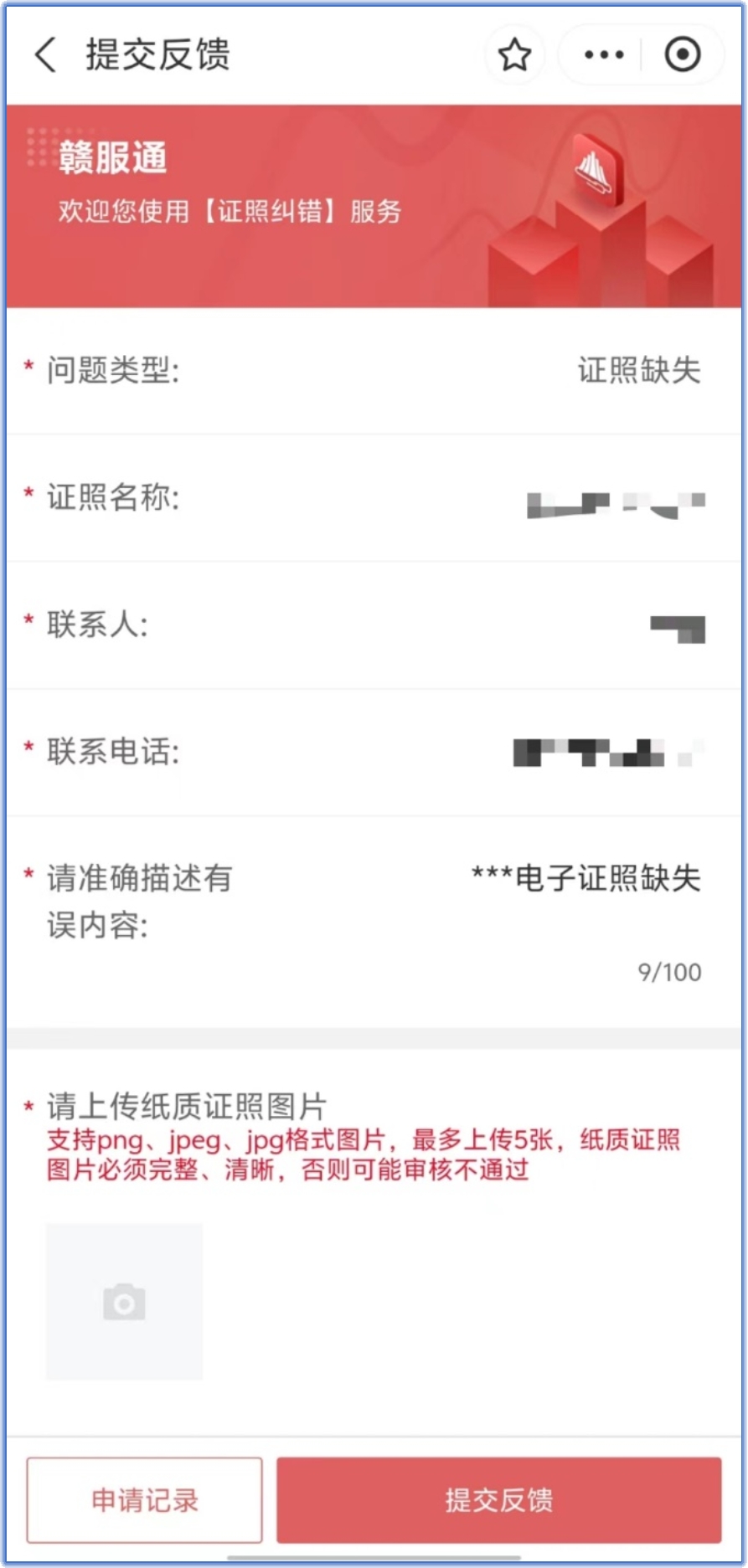Image resolution: width=748 pixels, height=1568 pixels.
Task: Open the three-dot more menu
Action: coord(604,55)
